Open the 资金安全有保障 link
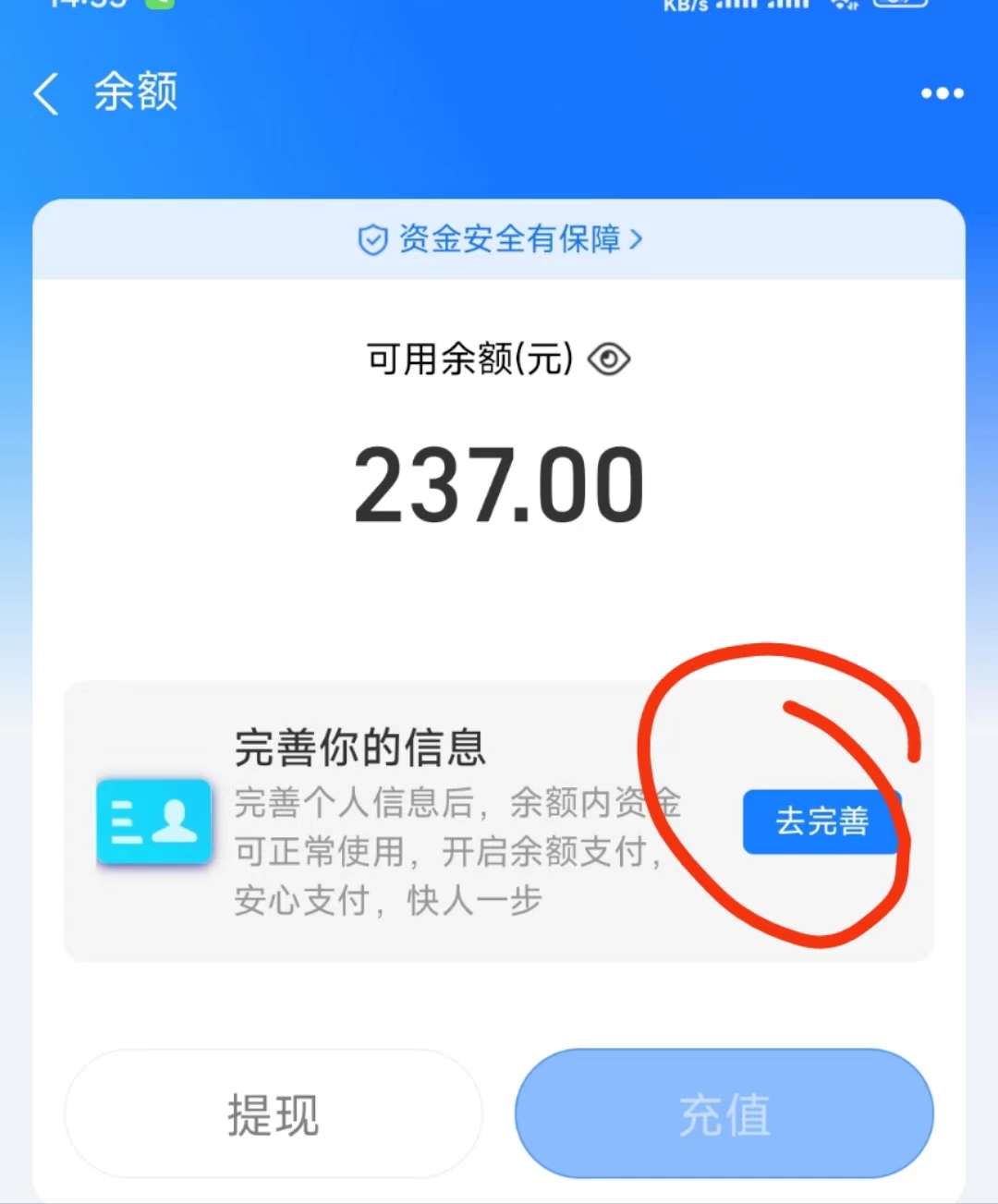Image resolution: width=998 pixels, height=1204 pixels. [x=499, y=239]
